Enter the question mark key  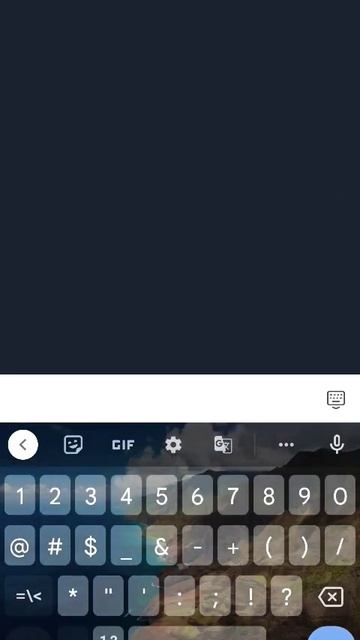pos(287,596)
